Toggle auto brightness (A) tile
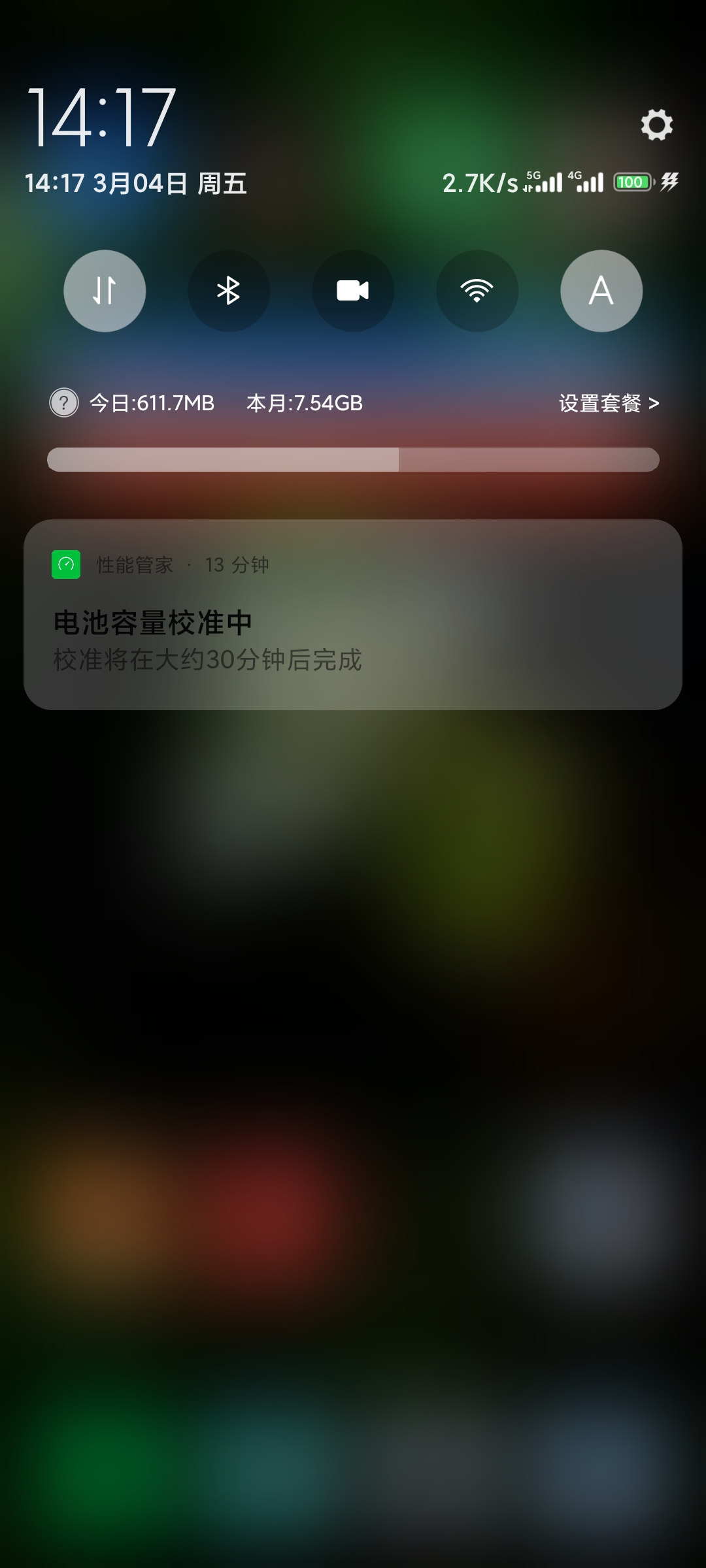The height and width of the screenshot is (1568, 706). [601, 291]
